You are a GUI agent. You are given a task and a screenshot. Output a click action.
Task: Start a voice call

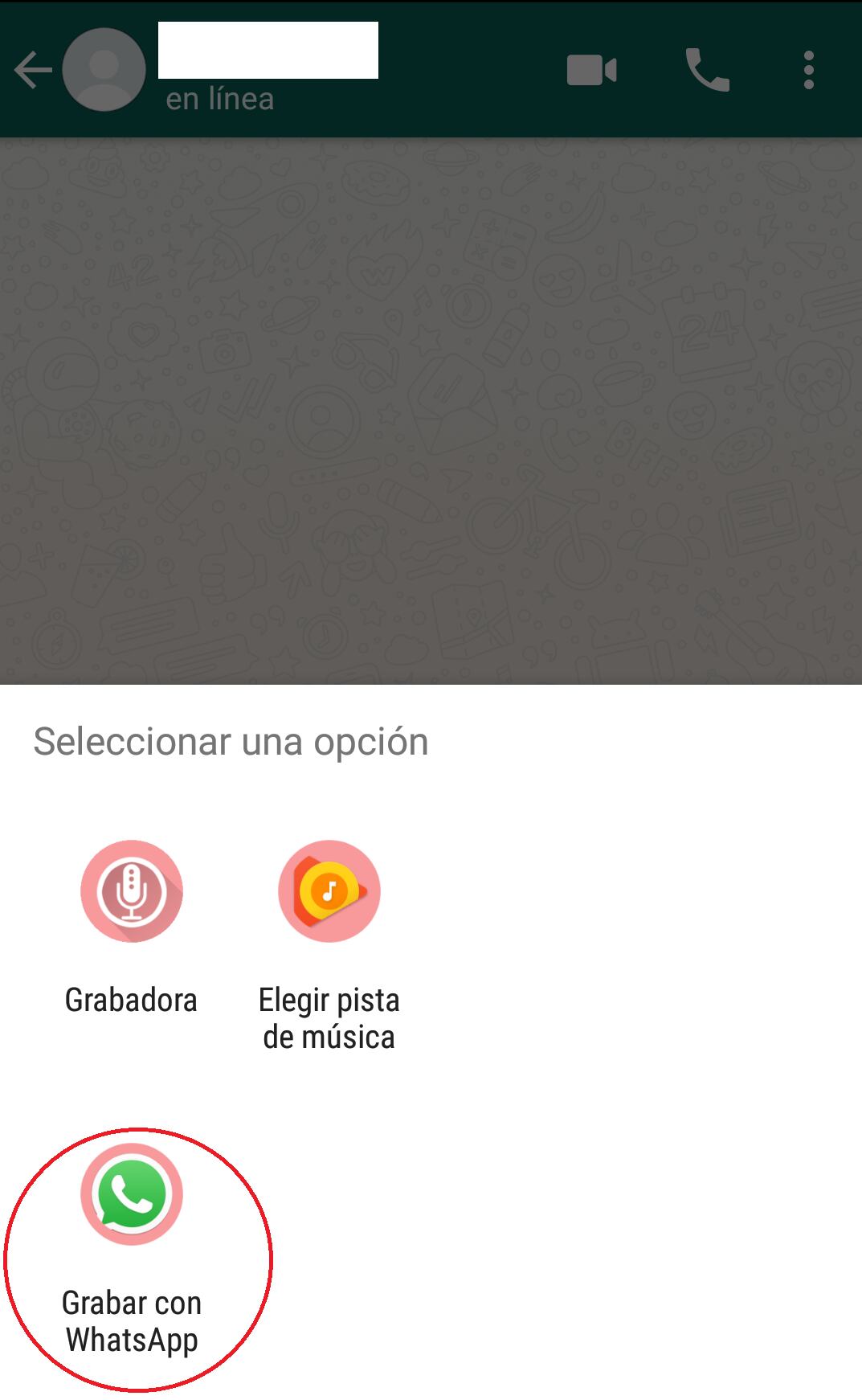point(707,70)
